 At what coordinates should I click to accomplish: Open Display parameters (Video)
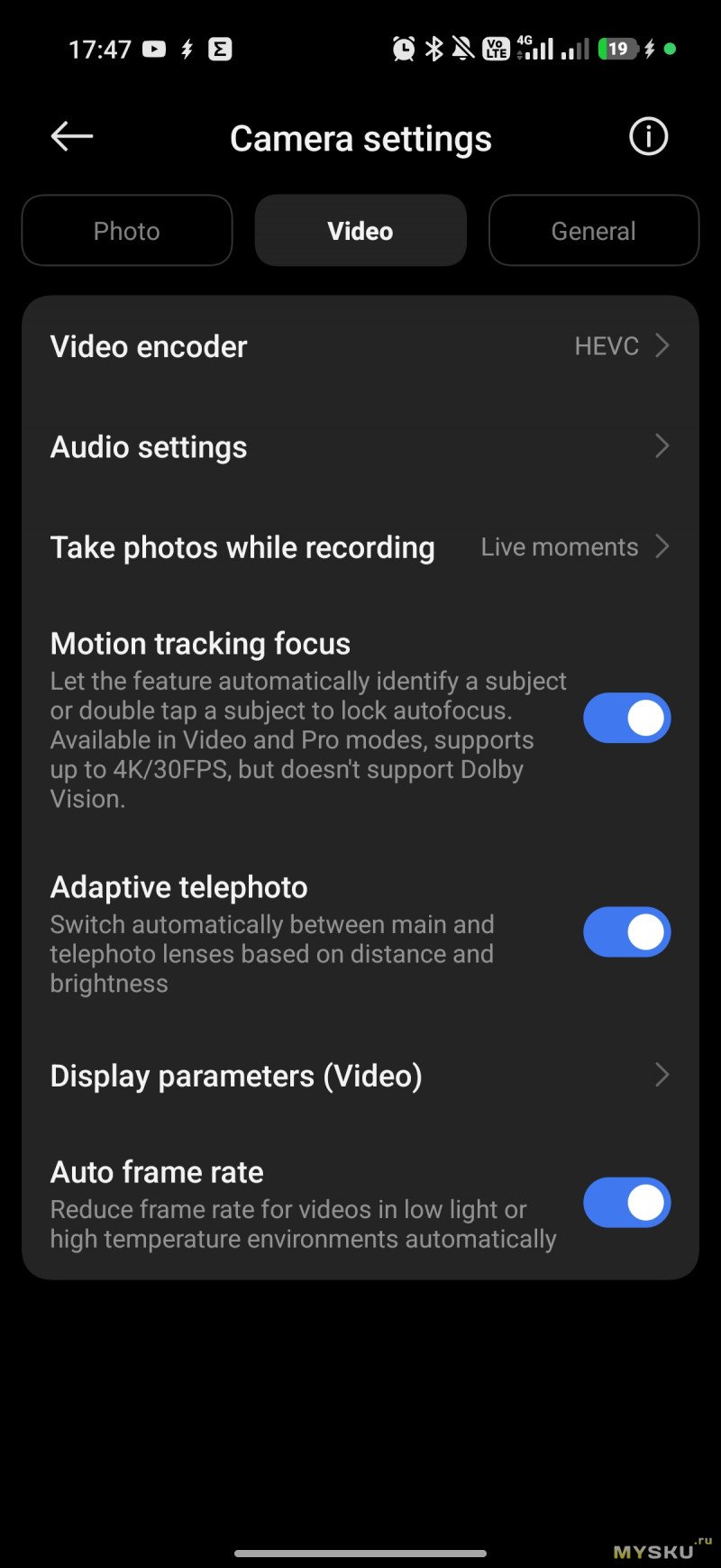click(360, 1075)
